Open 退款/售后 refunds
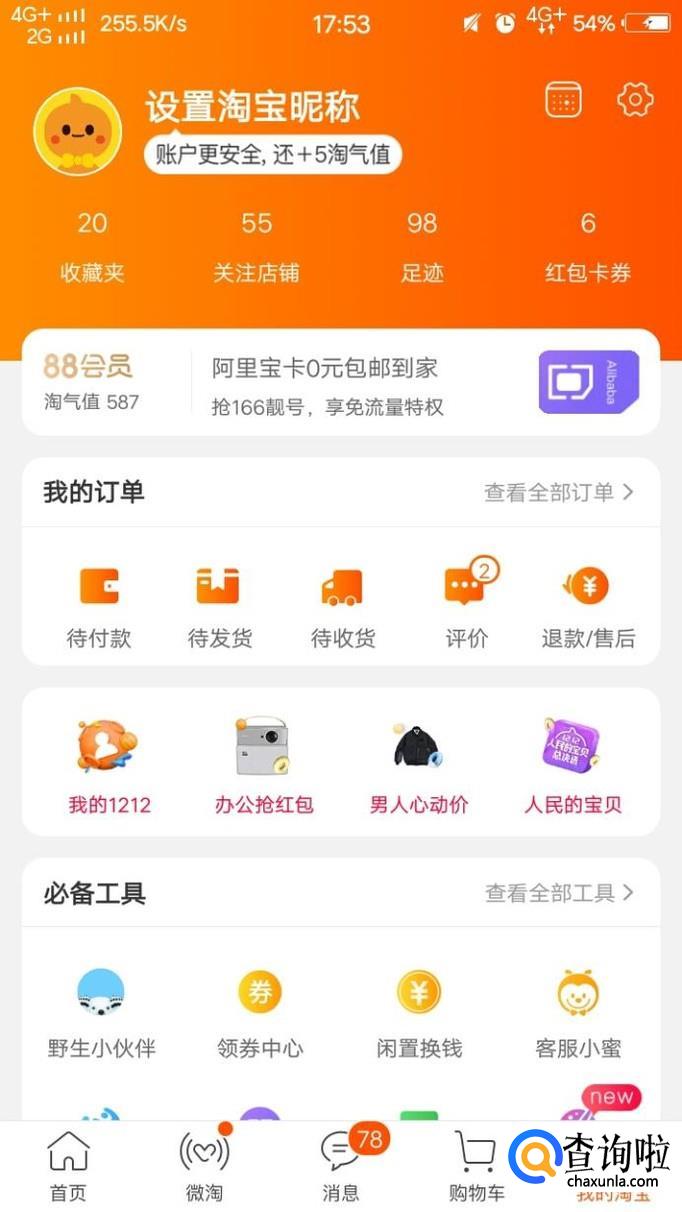 [588, 606]
